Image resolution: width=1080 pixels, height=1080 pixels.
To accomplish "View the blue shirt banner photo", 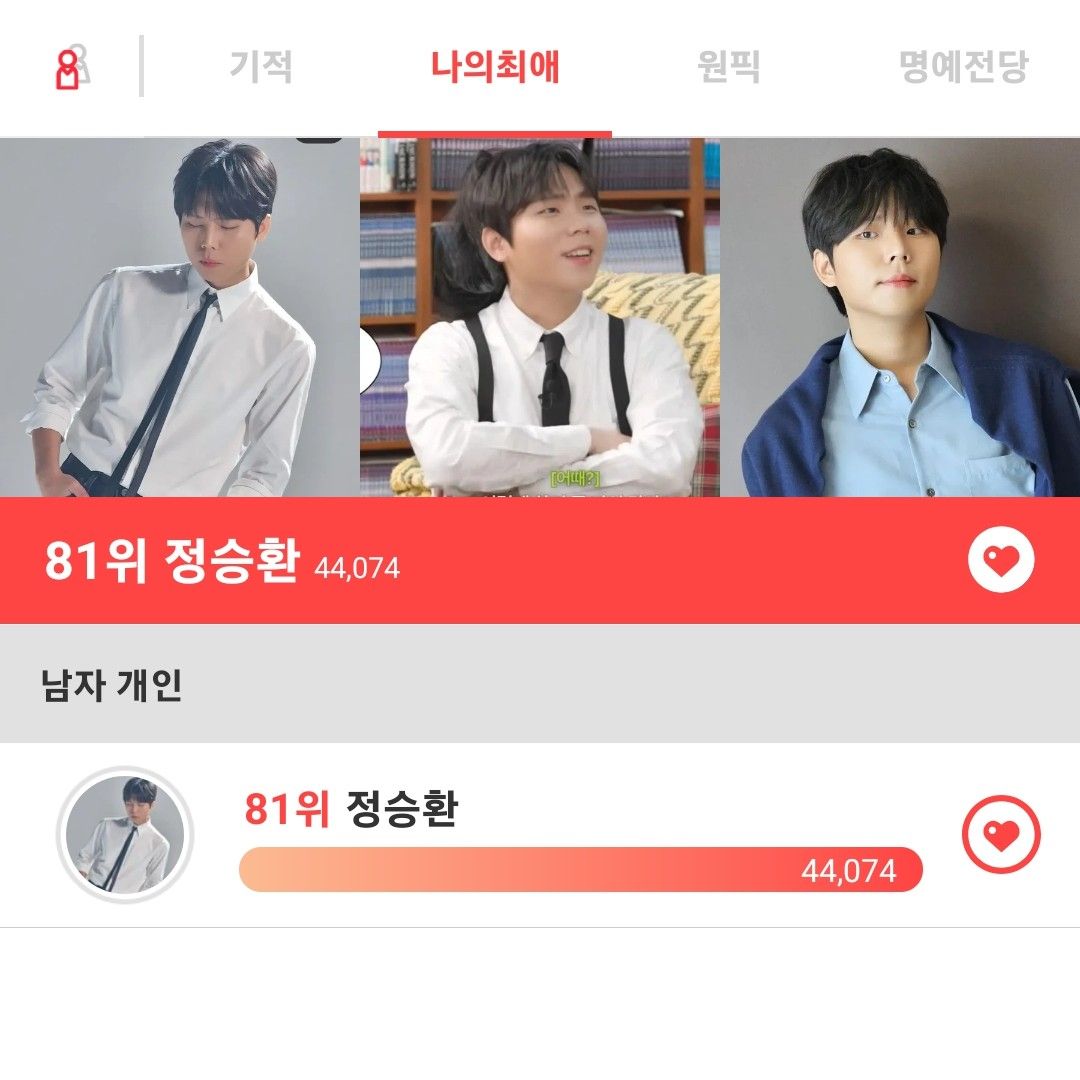I will [900, 318].
